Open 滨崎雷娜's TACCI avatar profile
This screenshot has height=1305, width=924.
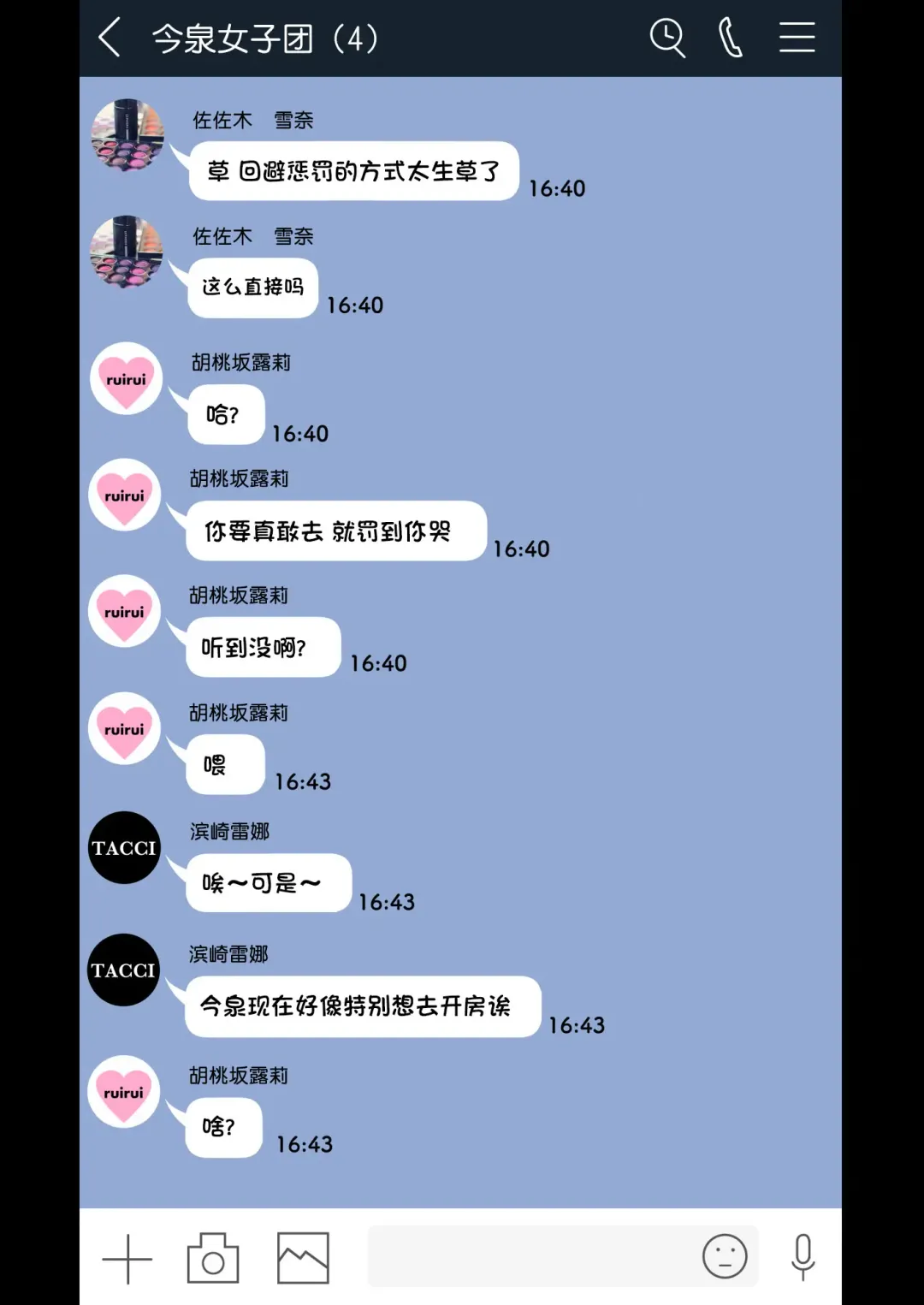tap(125, 847)
